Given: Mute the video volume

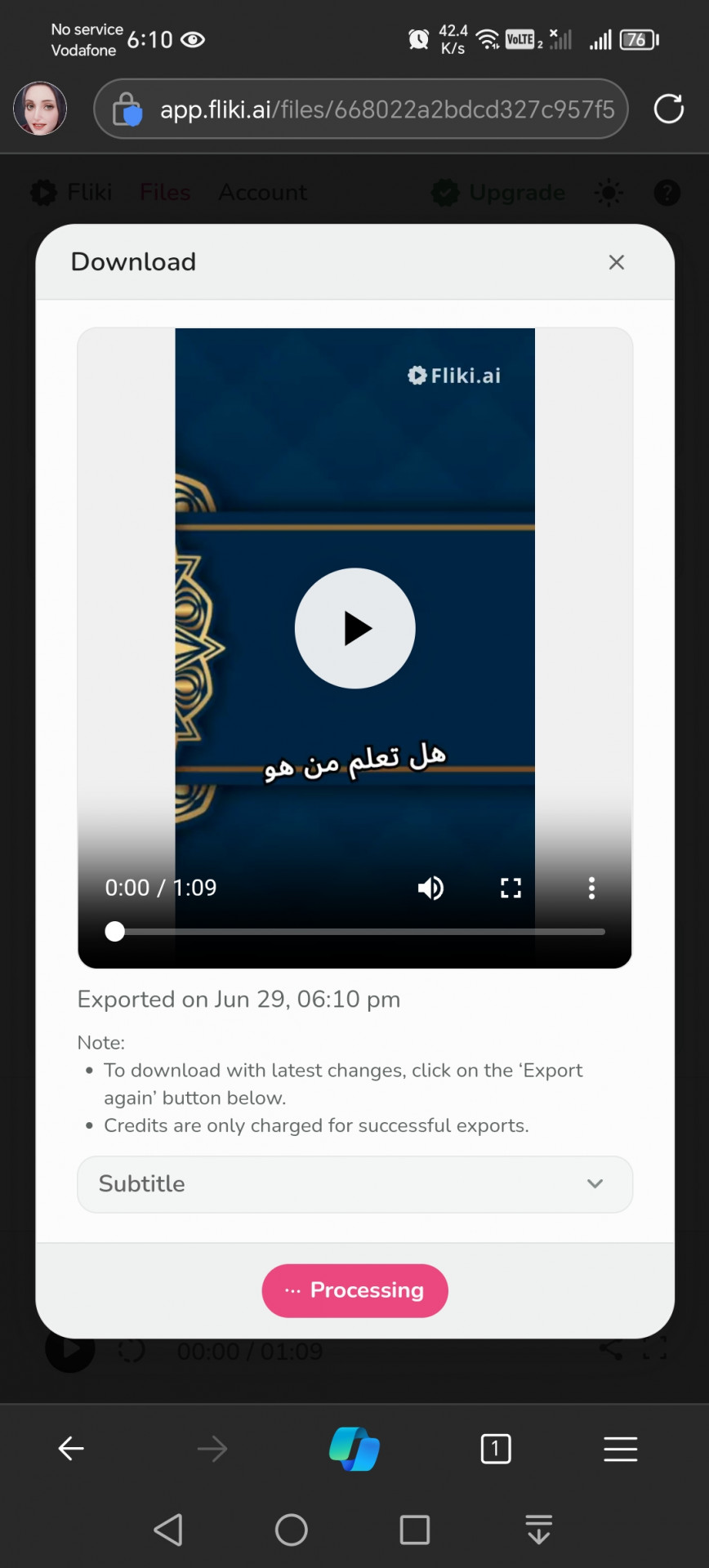Looking at the screenshot, I should [430, 888].
